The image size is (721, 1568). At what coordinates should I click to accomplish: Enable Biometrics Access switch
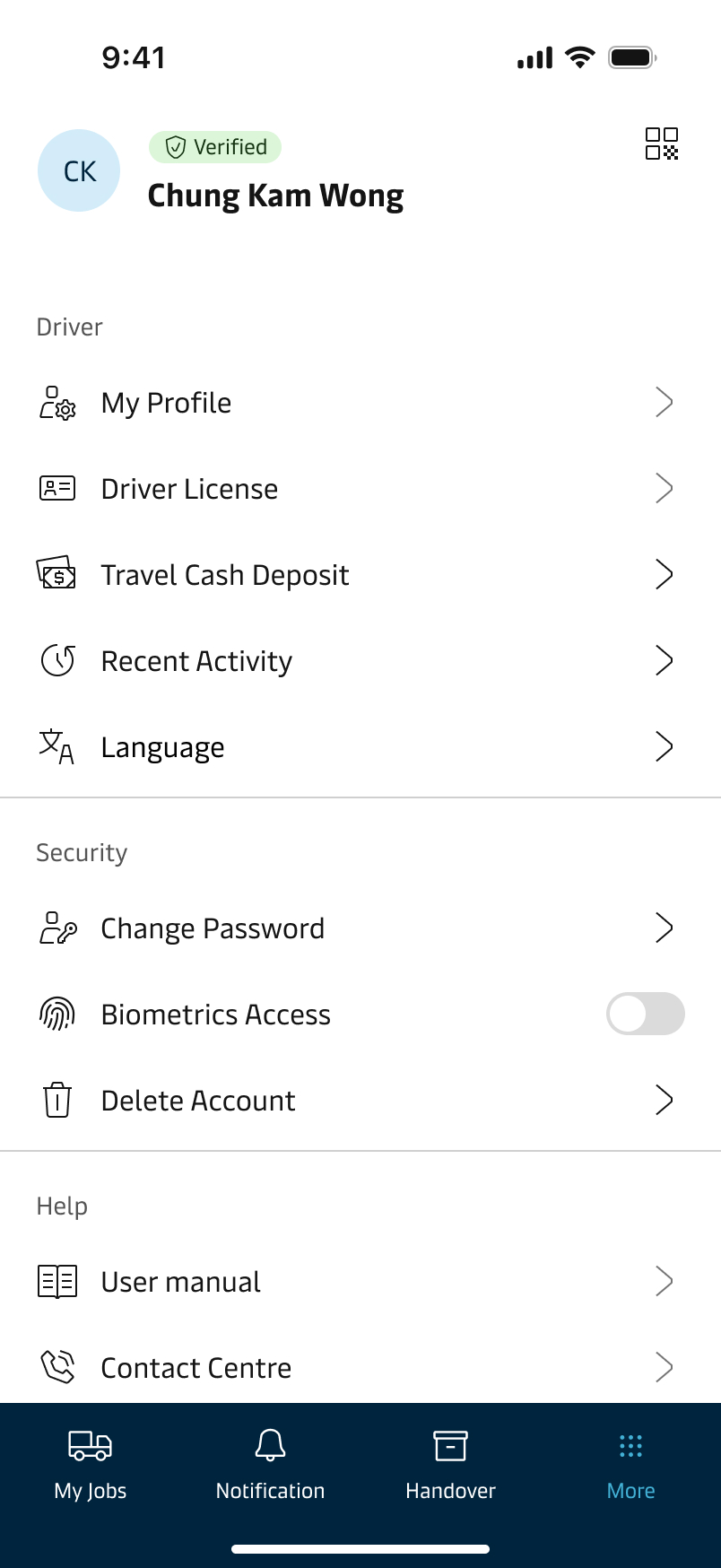click(645, 1015)
